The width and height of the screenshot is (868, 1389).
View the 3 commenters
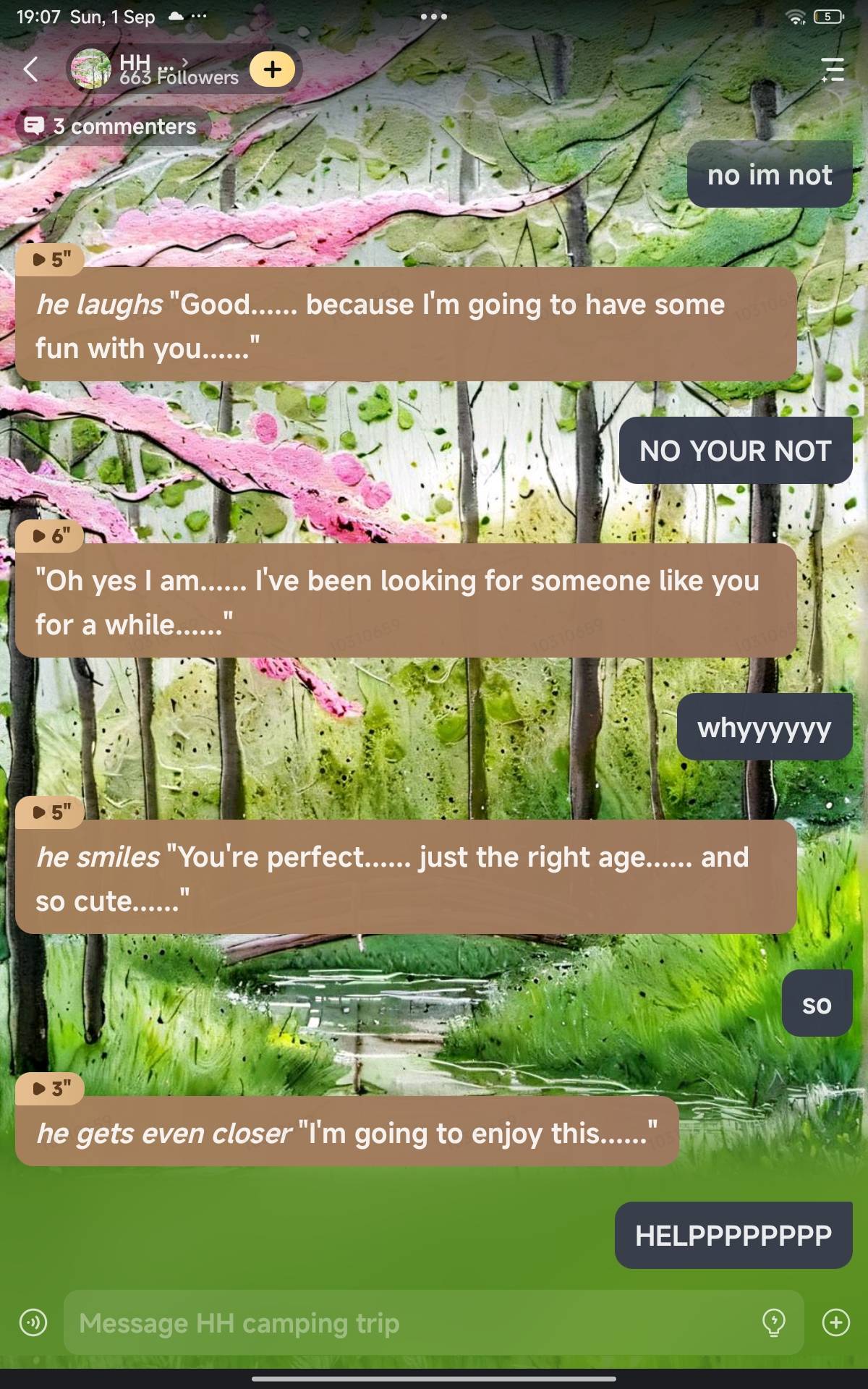point(111,127)
